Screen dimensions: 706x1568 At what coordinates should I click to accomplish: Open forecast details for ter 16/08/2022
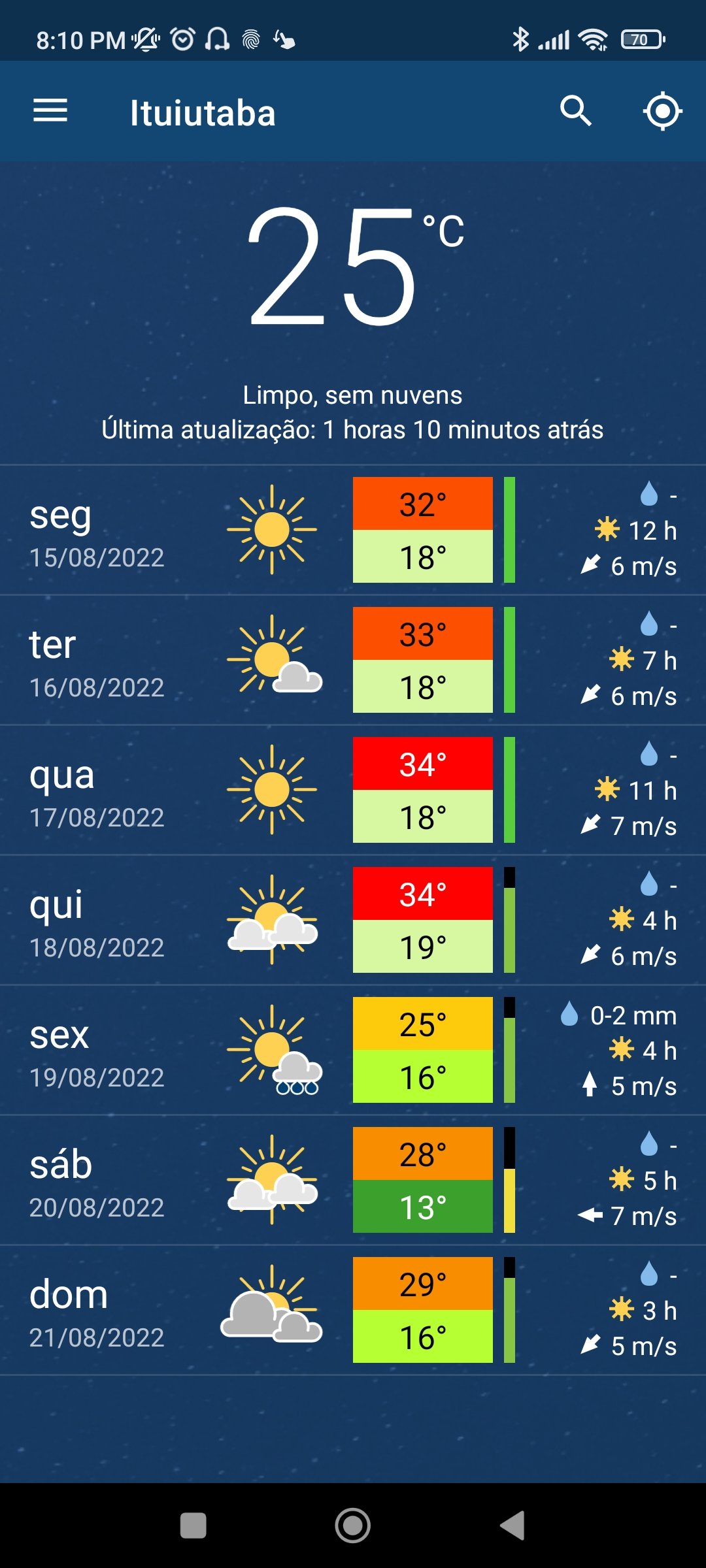pos(353,660)
